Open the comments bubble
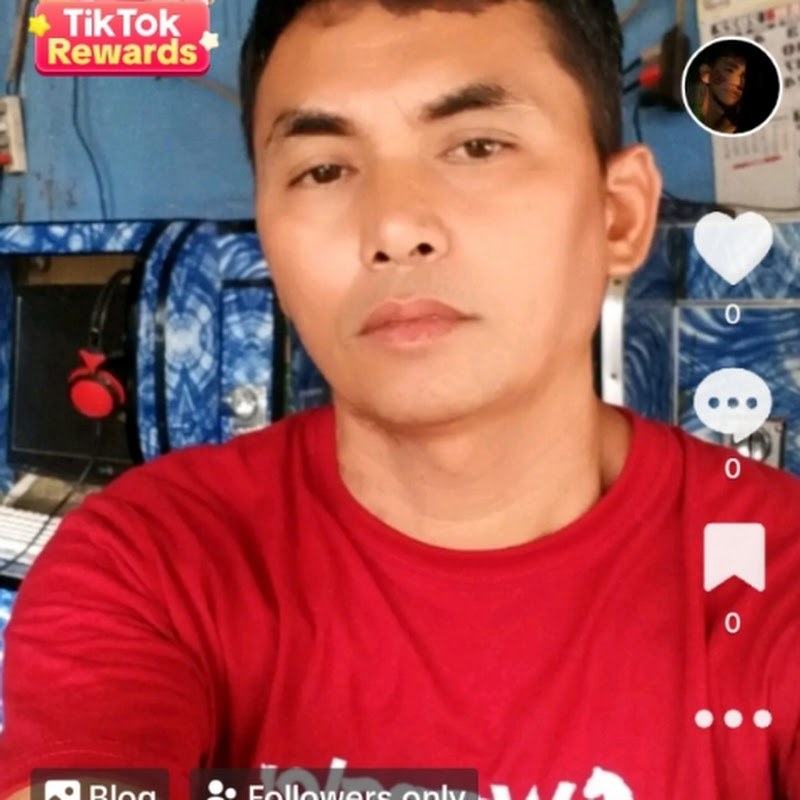800x800 pixels. 733,402
